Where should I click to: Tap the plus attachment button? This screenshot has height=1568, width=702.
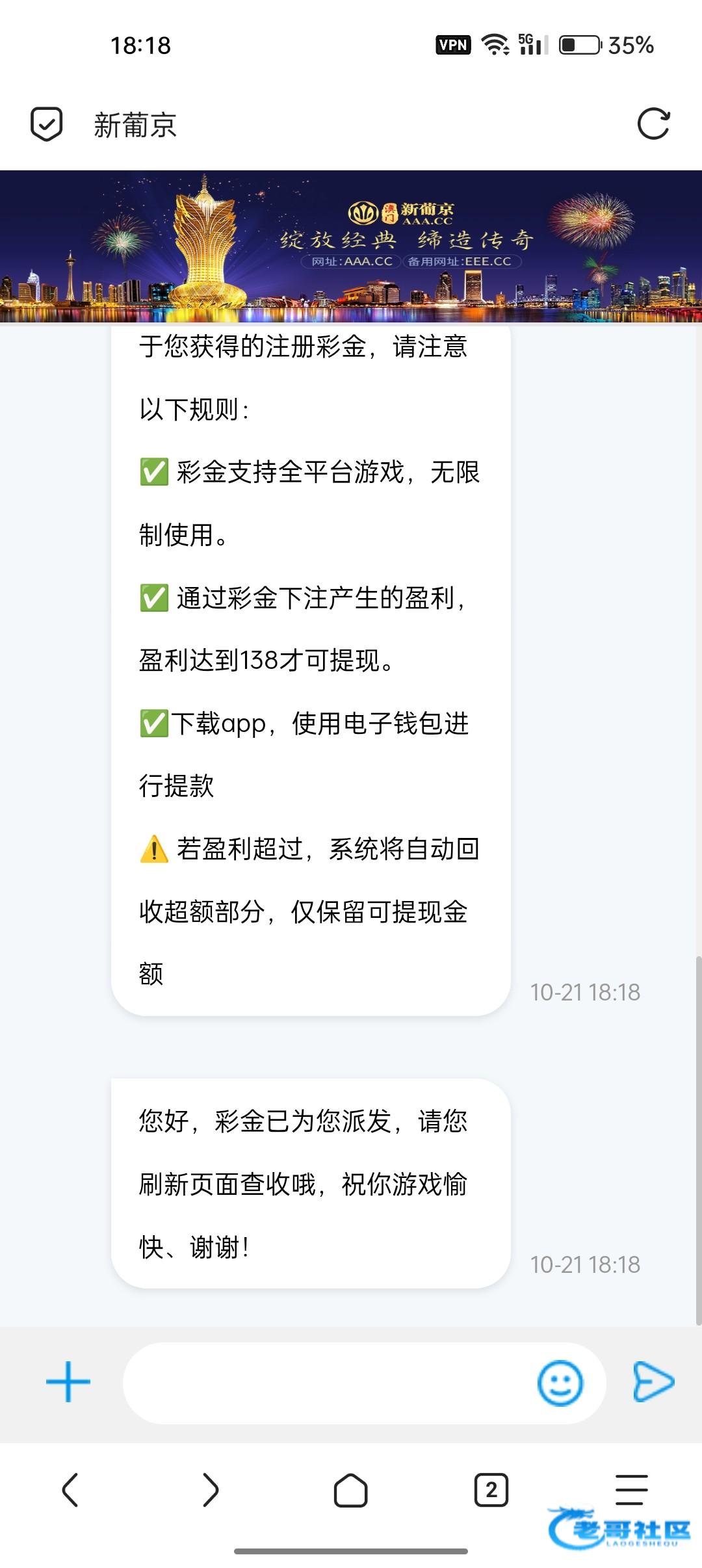(68, 1381)
